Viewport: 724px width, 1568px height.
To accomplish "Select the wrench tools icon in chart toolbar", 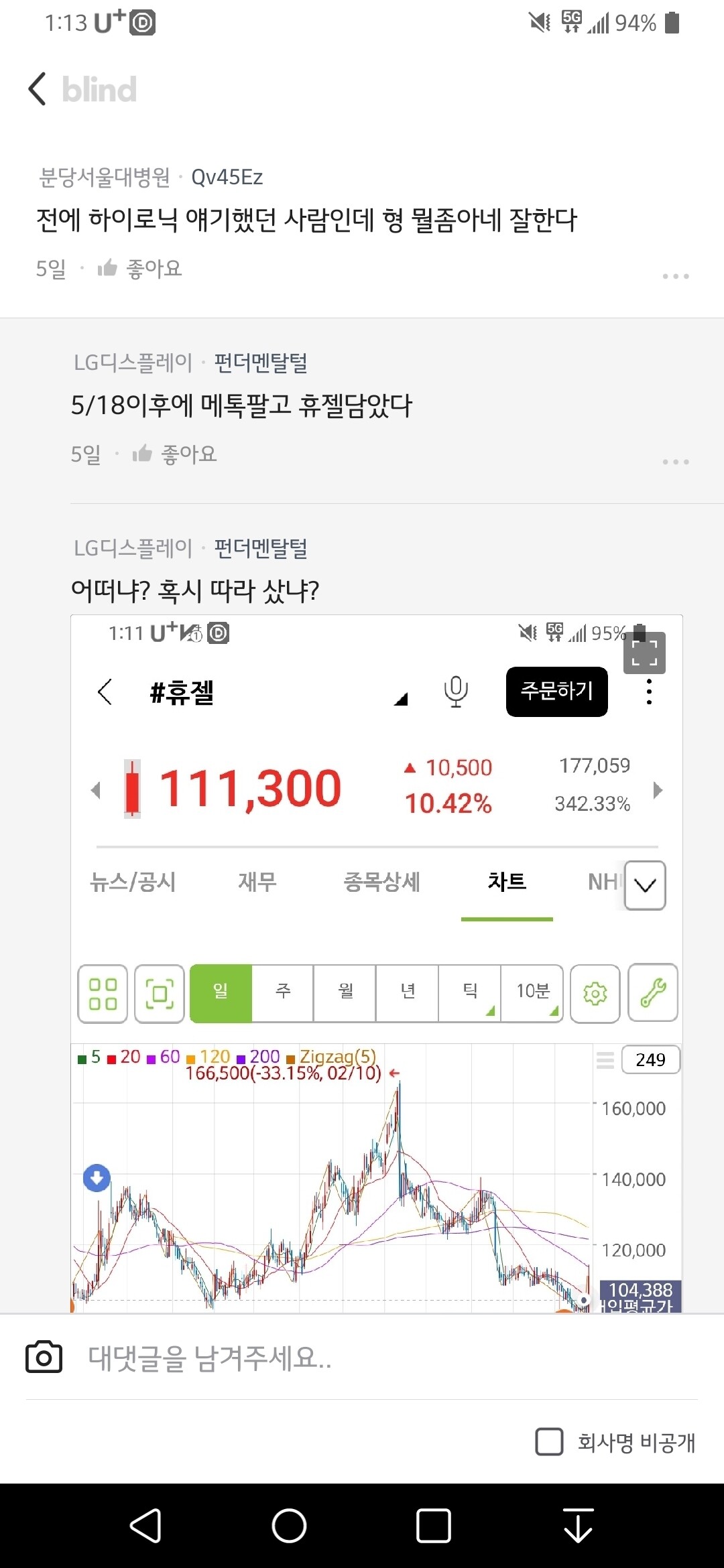I will coord(652,993).
